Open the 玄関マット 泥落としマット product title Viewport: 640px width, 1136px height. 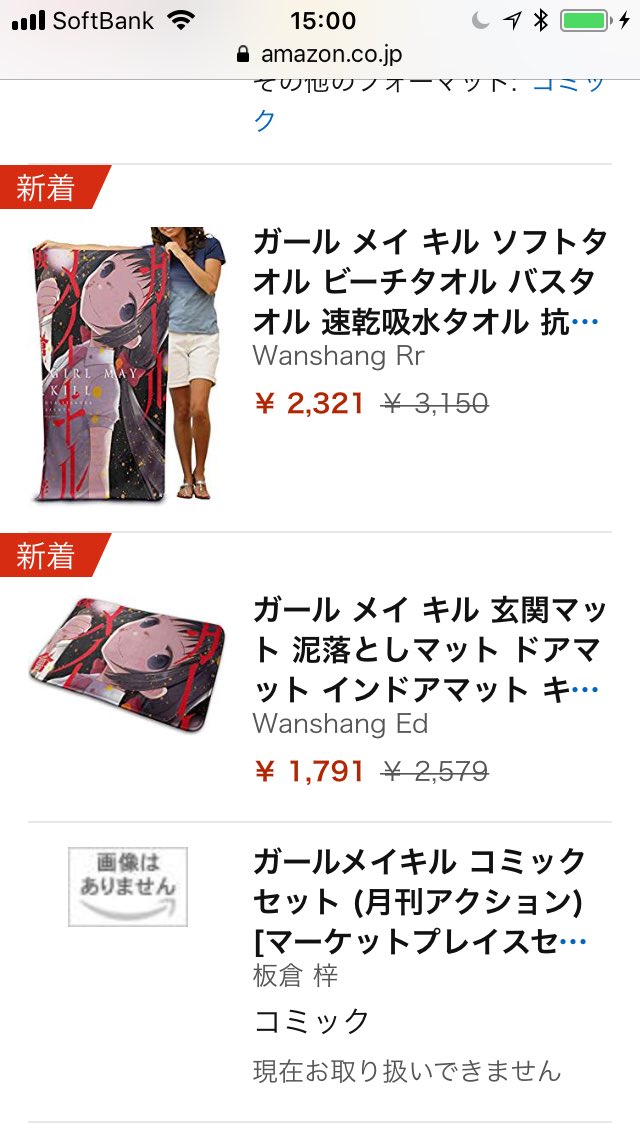pos(430,650)
